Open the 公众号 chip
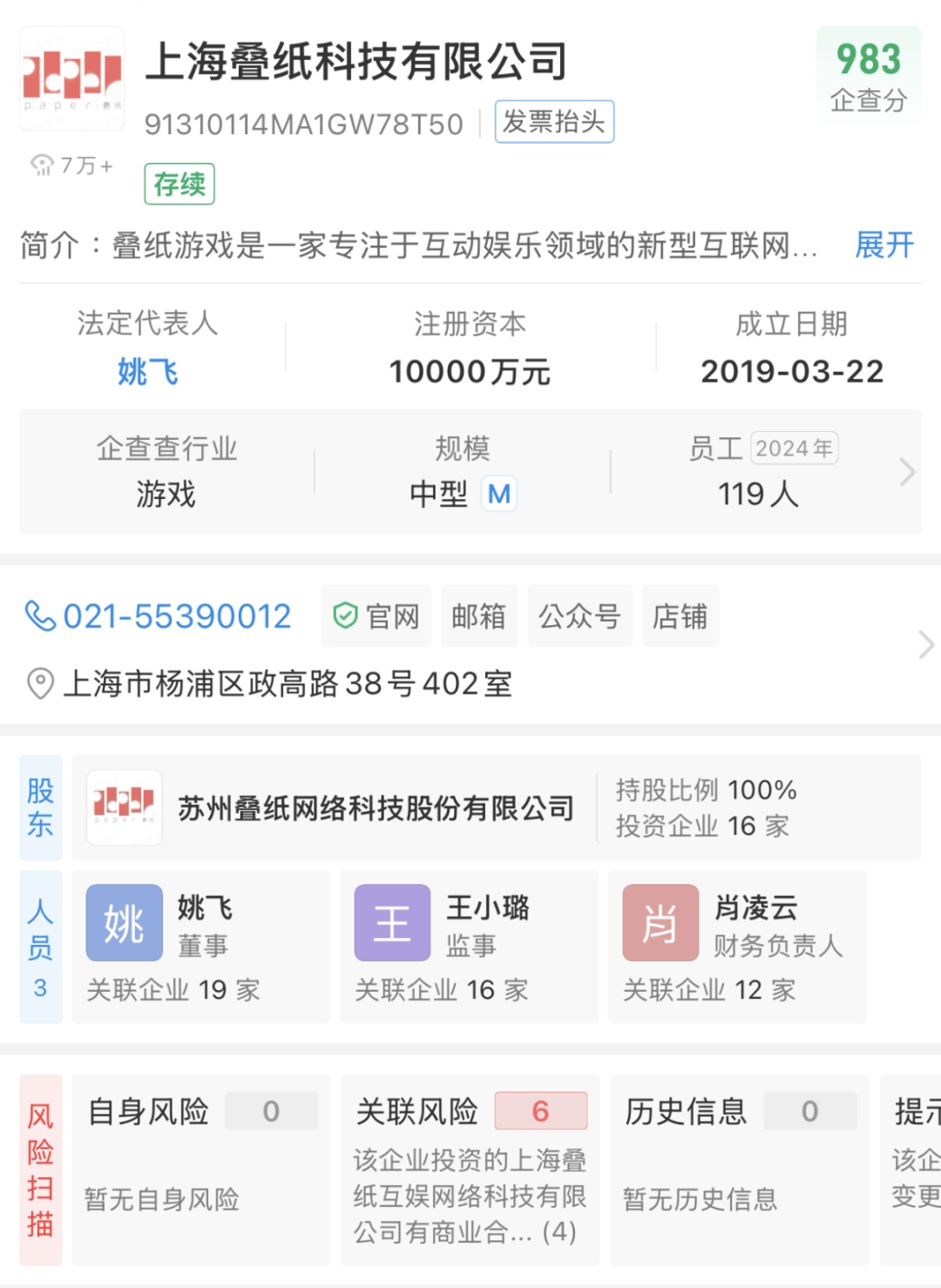The width and height of the screenshot is (941, 1288). pyautogui.click(x=579, y=617)
